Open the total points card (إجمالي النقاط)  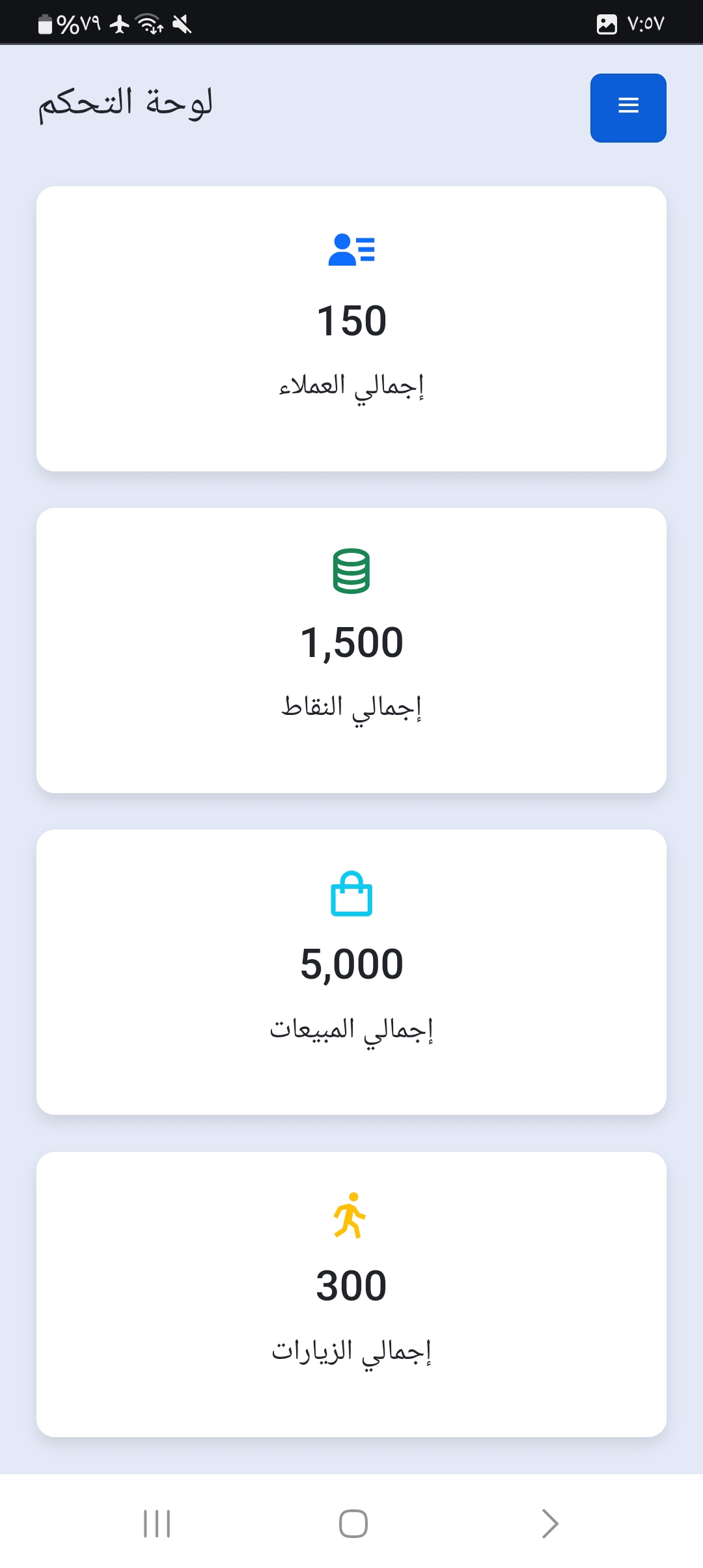pyautogui.click(x=351, y=651)
